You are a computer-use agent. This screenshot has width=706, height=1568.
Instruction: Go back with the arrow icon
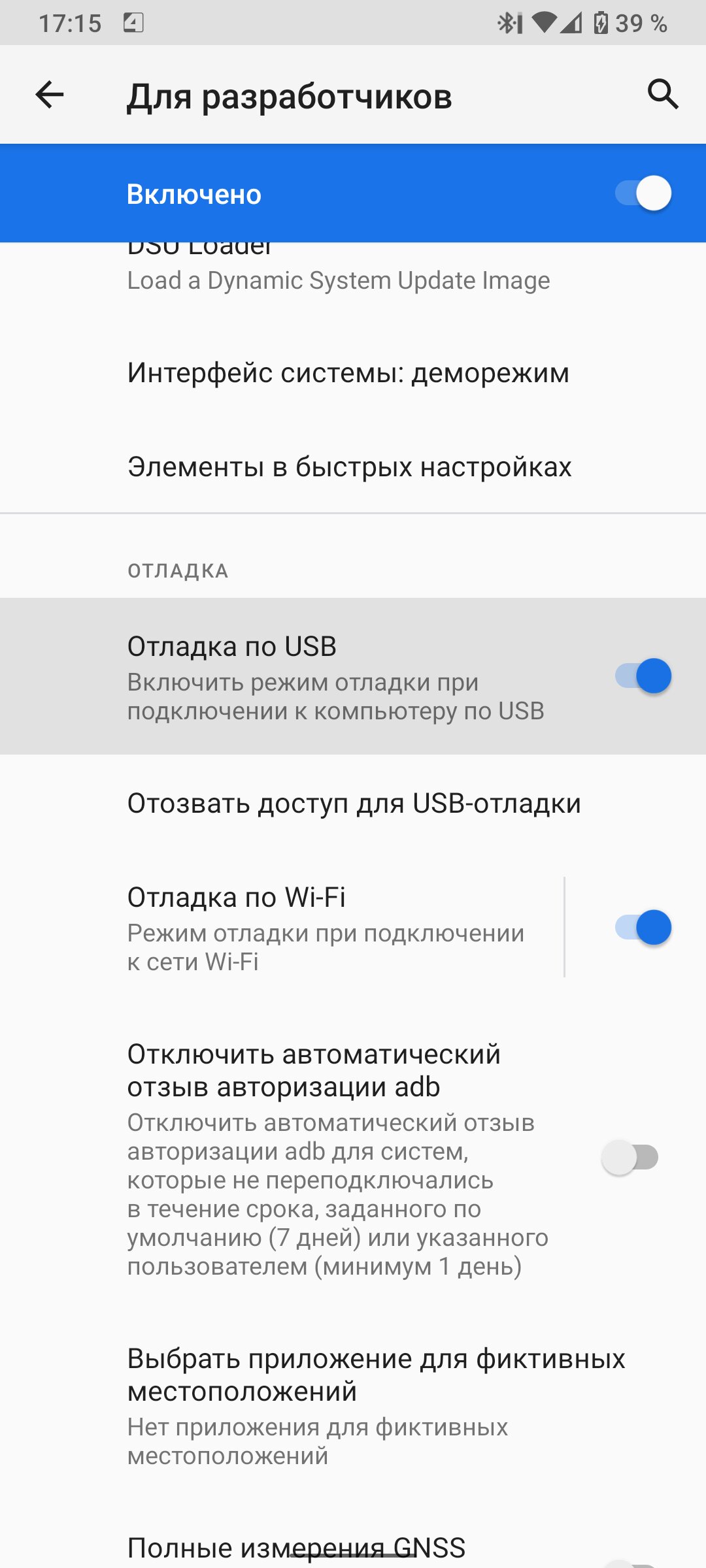click(50, 95)
